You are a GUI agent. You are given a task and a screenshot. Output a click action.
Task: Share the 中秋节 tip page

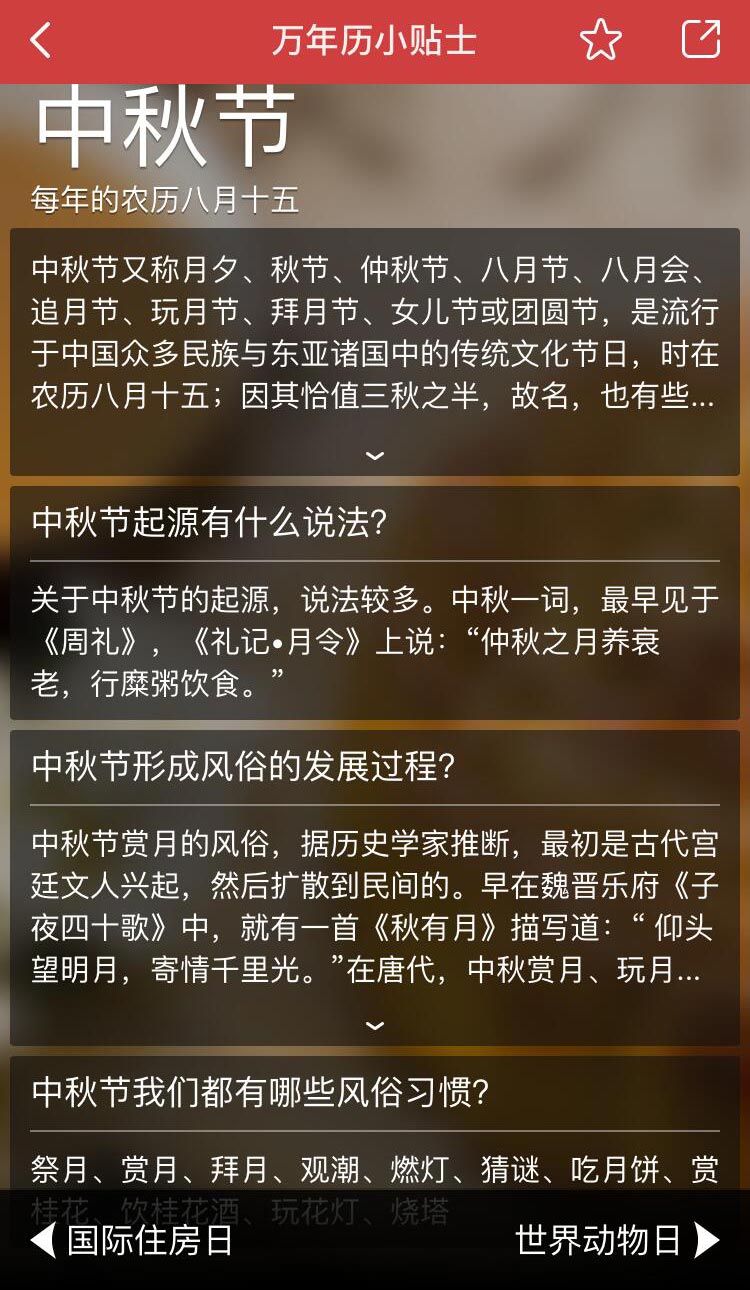700,40
